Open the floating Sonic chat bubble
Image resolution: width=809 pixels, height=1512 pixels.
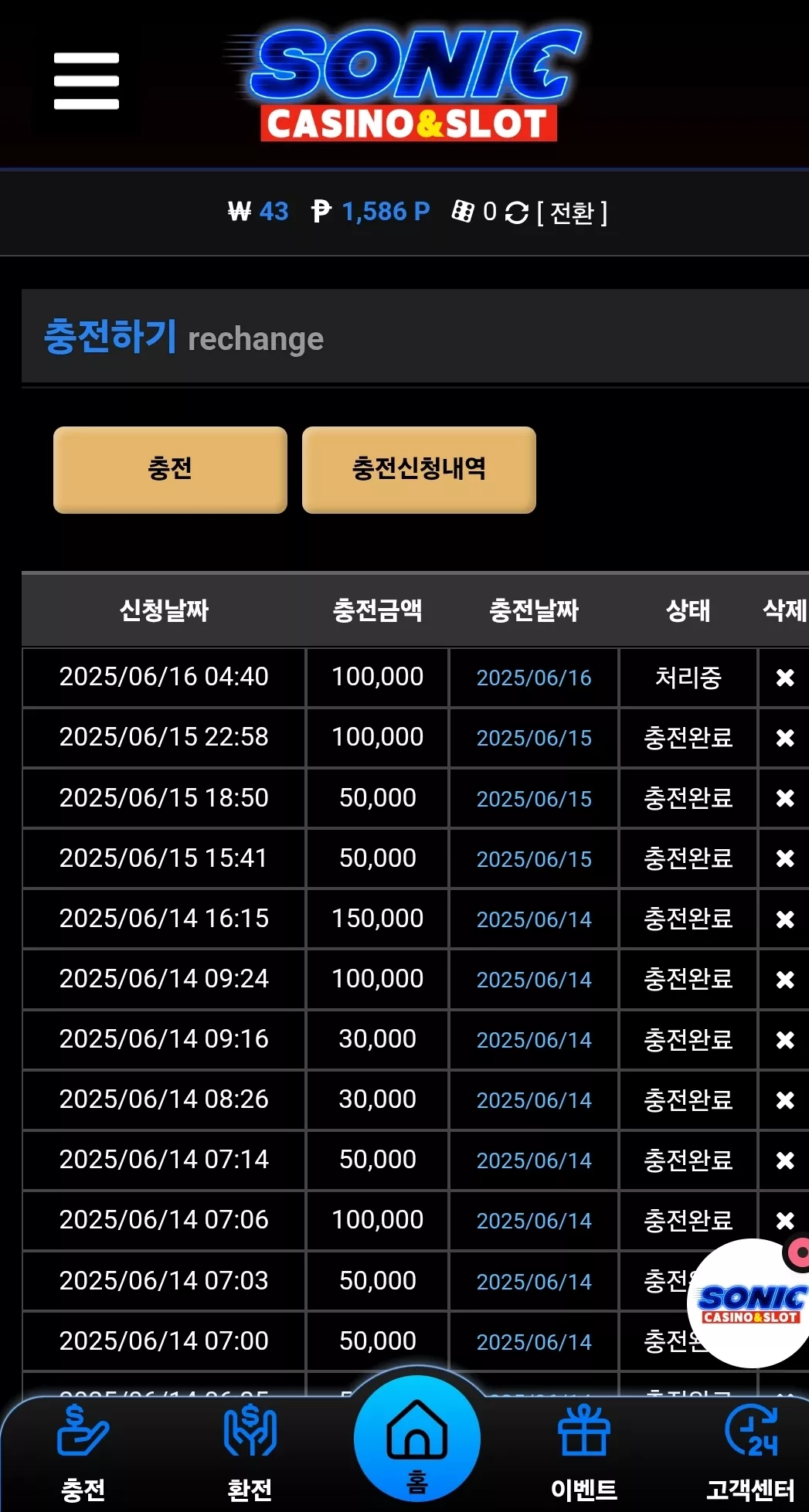[748, 1303]
